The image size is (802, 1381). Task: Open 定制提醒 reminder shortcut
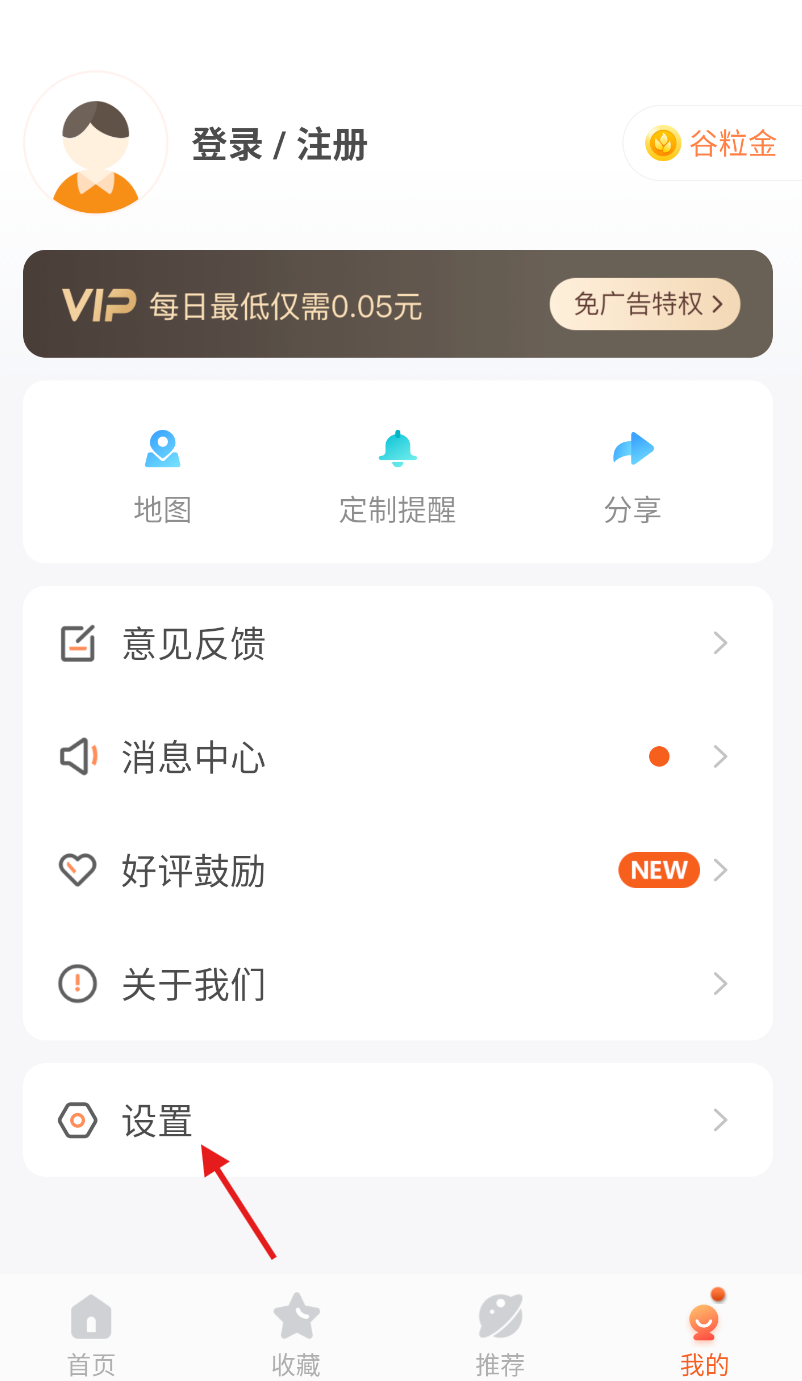click(397, 476)
